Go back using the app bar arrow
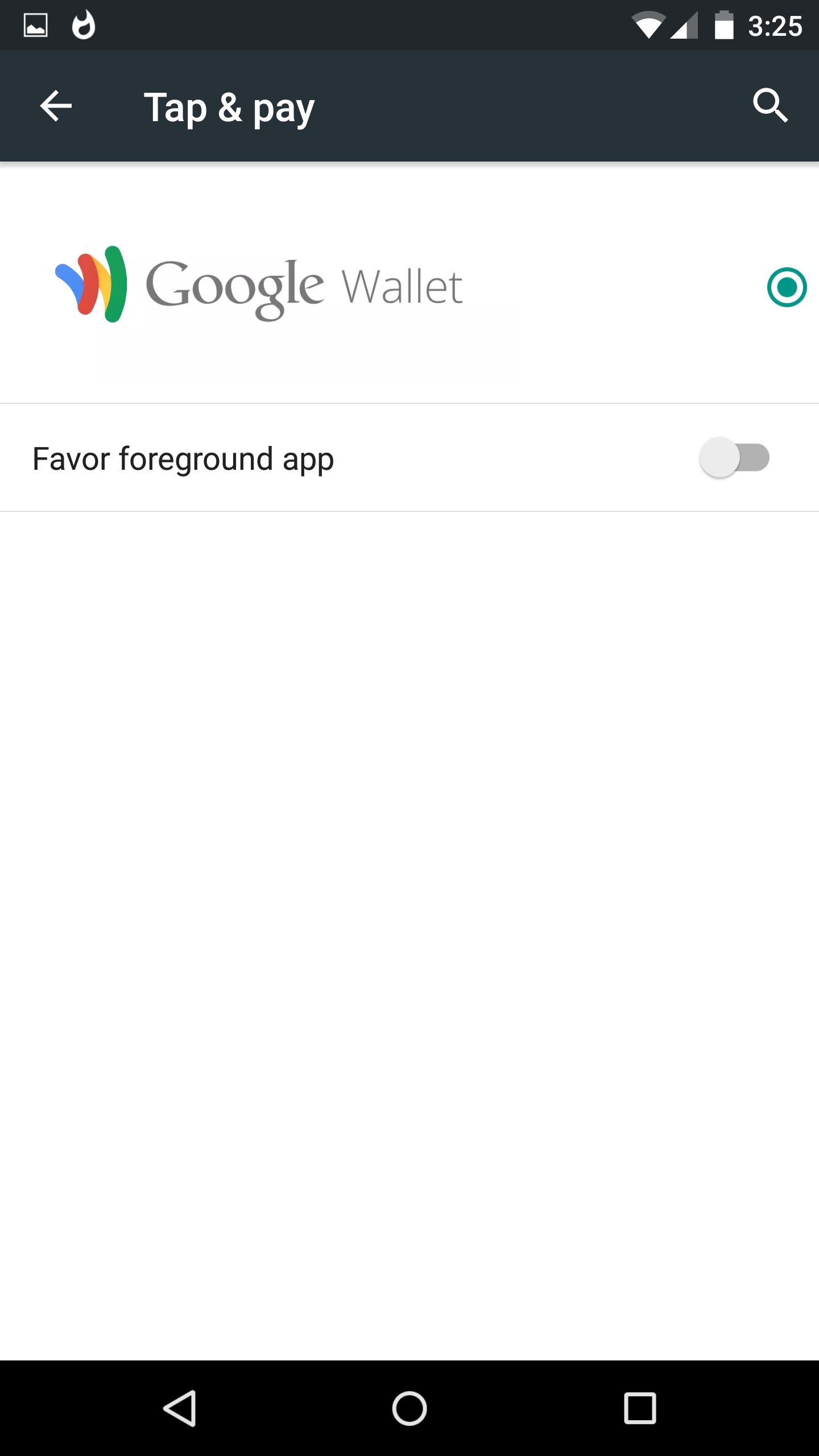Screen dimensions: 819x1456 (56, 106)
